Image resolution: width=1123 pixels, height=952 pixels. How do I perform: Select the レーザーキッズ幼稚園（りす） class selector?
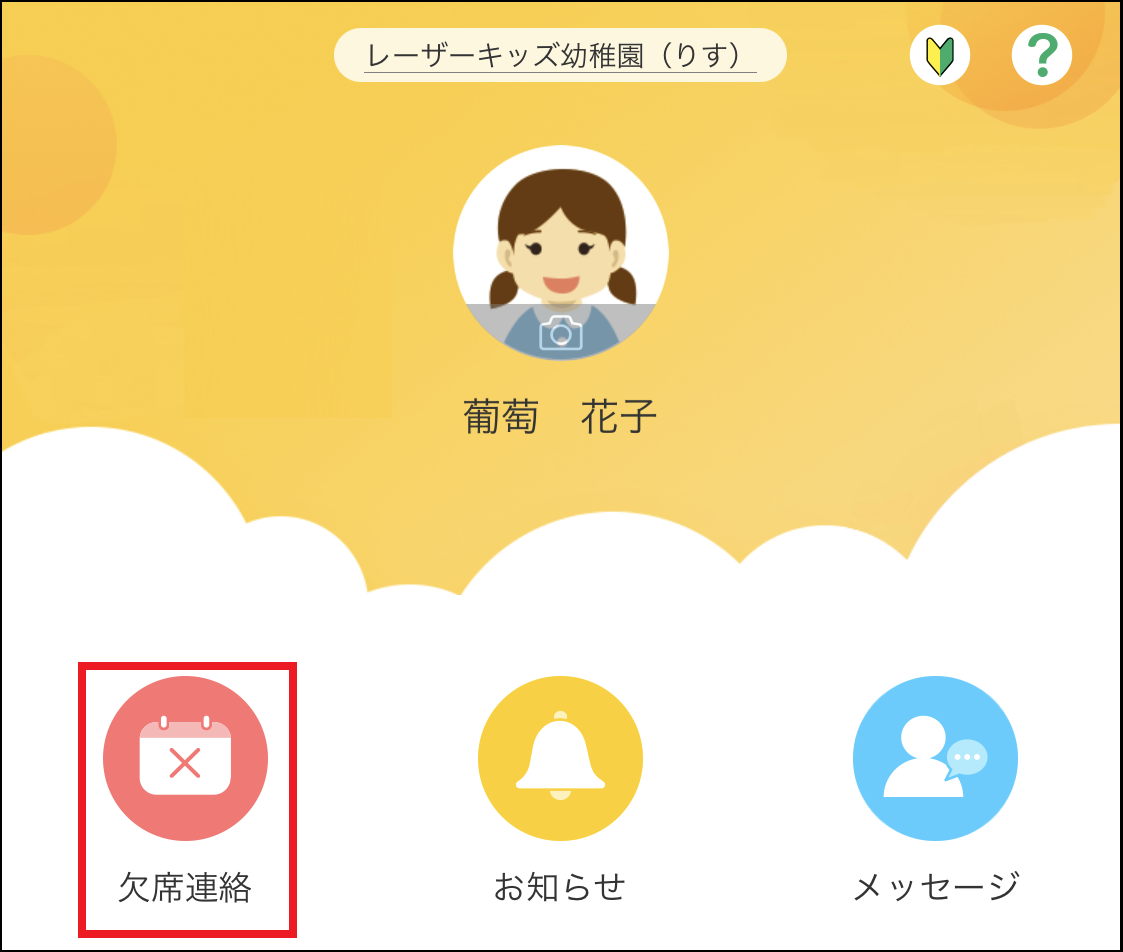560,55
